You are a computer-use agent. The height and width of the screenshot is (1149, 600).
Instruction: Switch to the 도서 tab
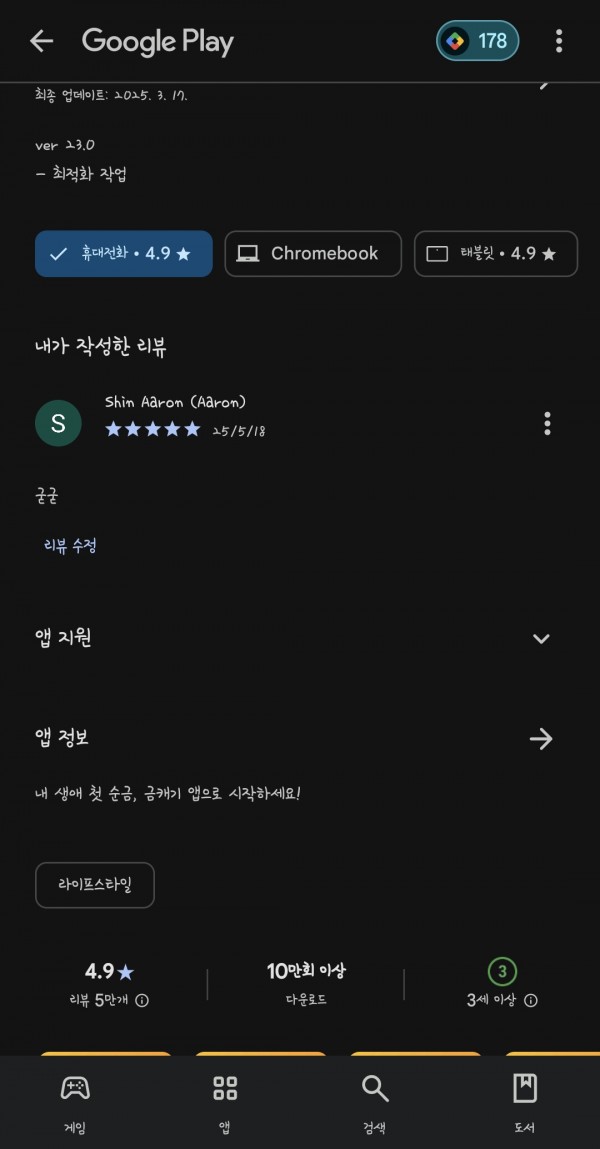(525, 1103)
